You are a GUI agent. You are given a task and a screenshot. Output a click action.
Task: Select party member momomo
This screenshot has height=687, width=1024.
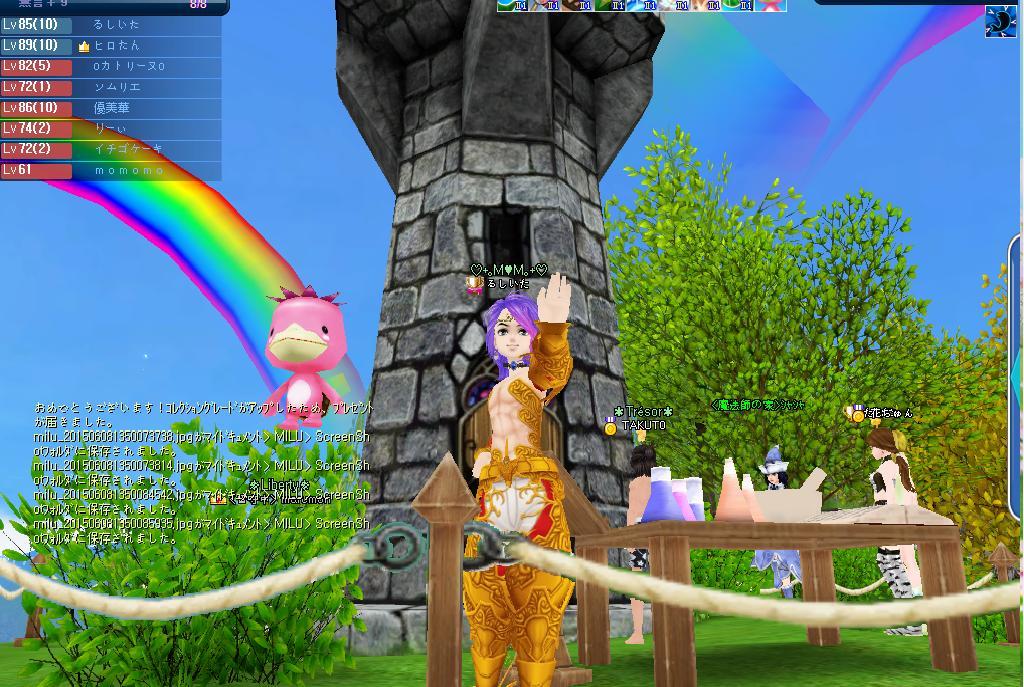tap(128, 170)
